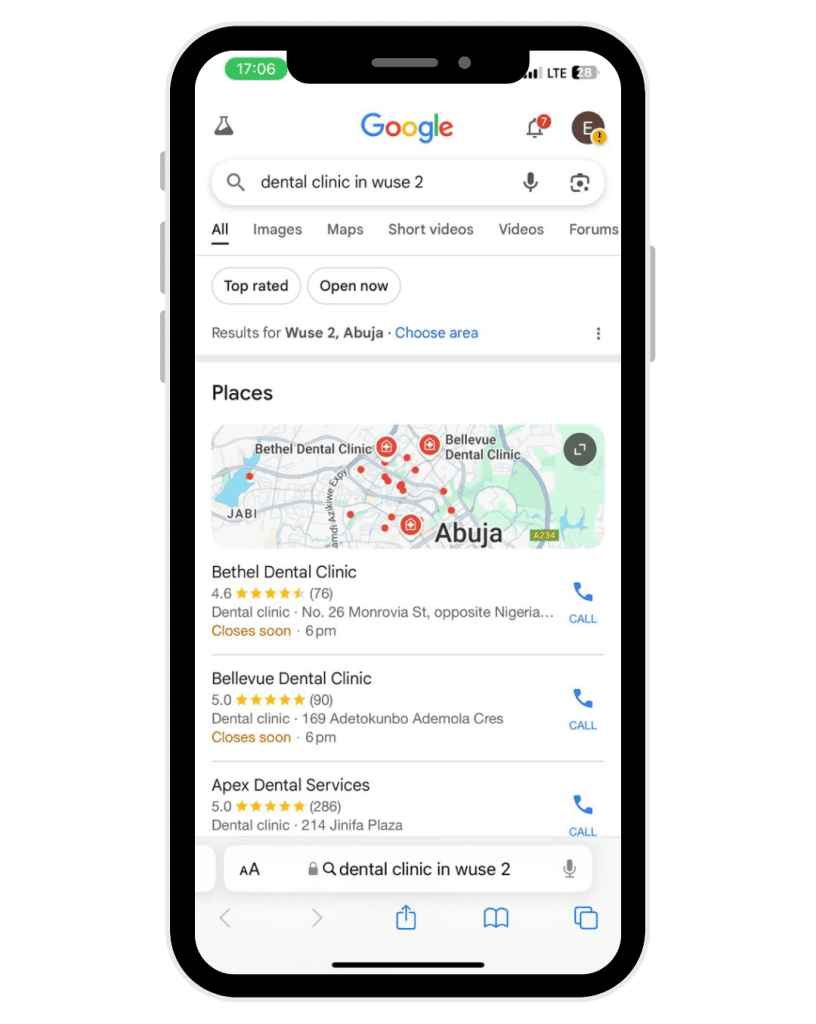Tap the Safari share button

[x=405, y=917]
